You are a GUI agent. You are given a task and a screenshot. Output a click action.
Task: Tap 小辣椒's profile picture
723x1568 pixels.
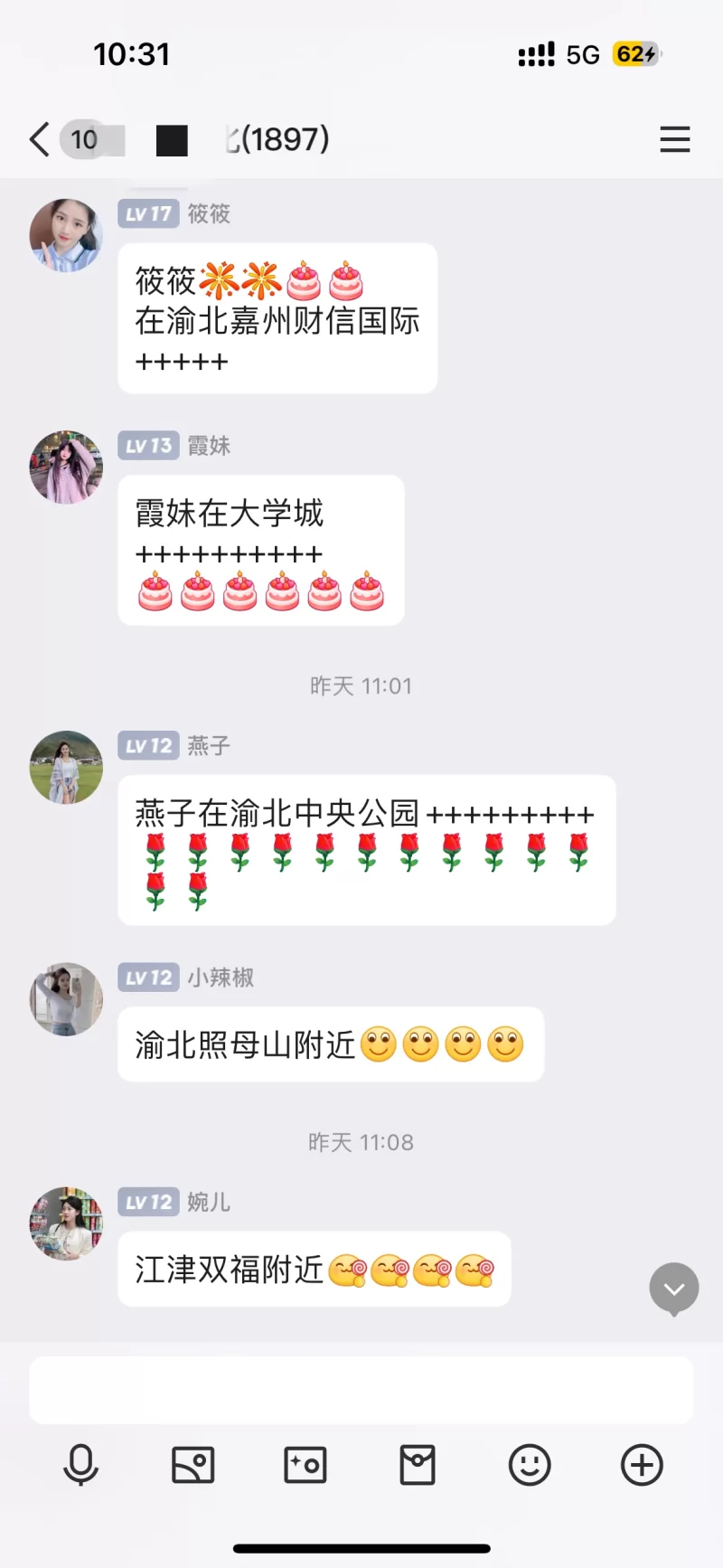click(66, 999)
